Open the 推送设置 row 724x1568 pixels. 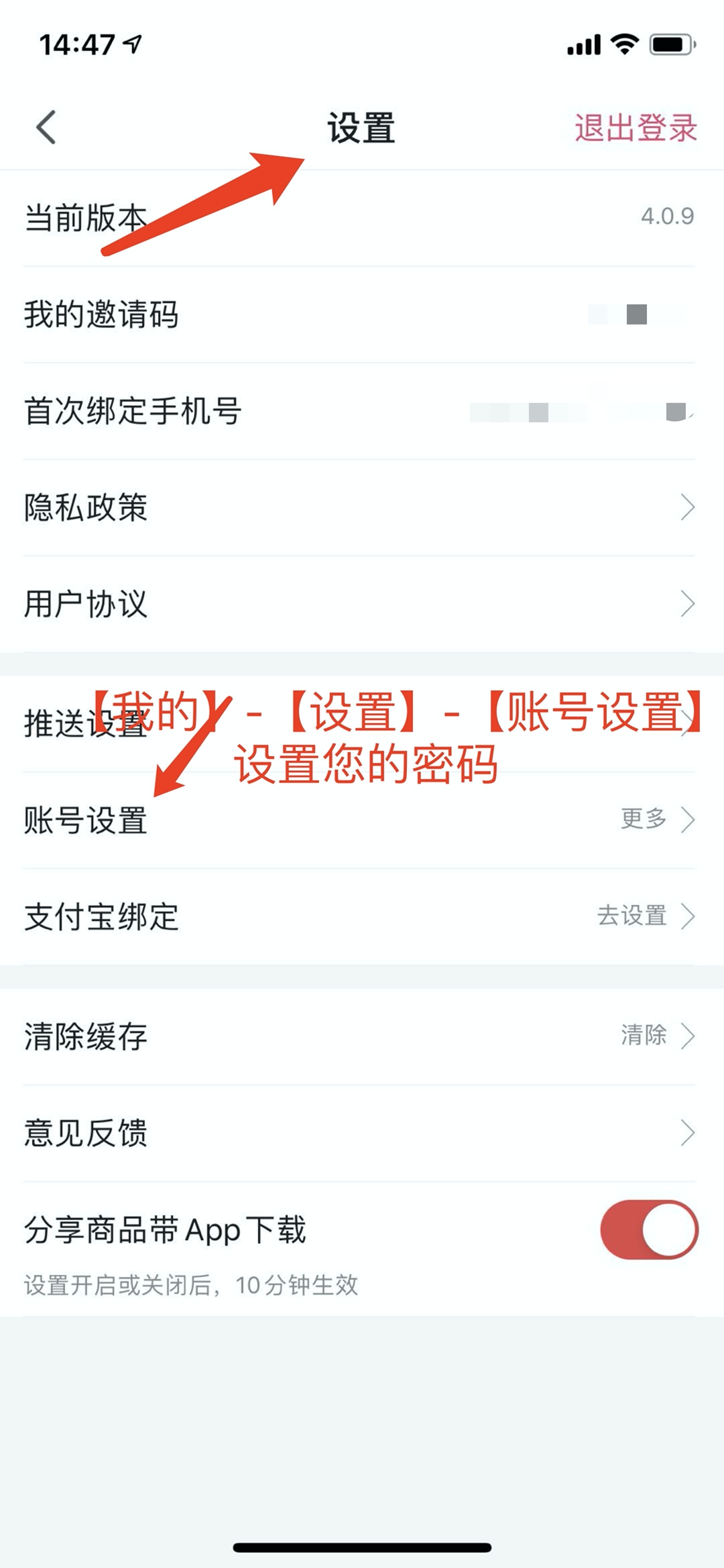pos(362,724)
